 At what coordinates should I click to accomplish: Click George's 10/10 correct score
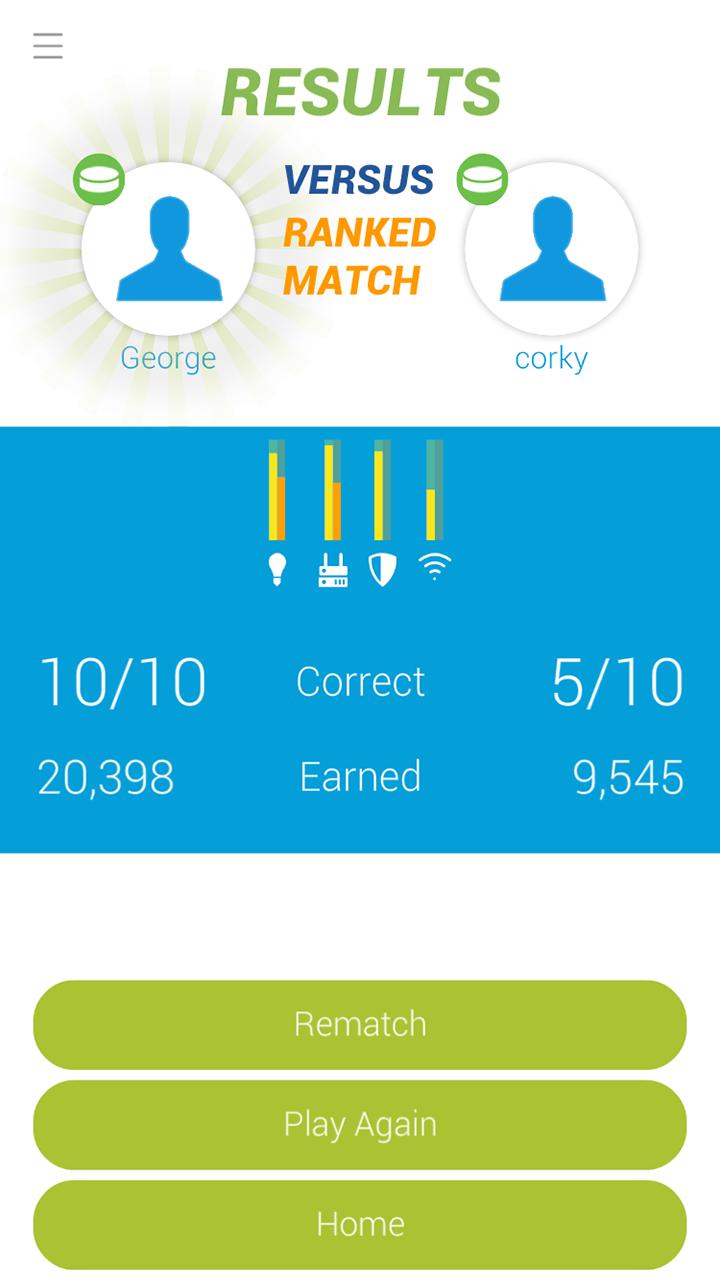[122, 681]
